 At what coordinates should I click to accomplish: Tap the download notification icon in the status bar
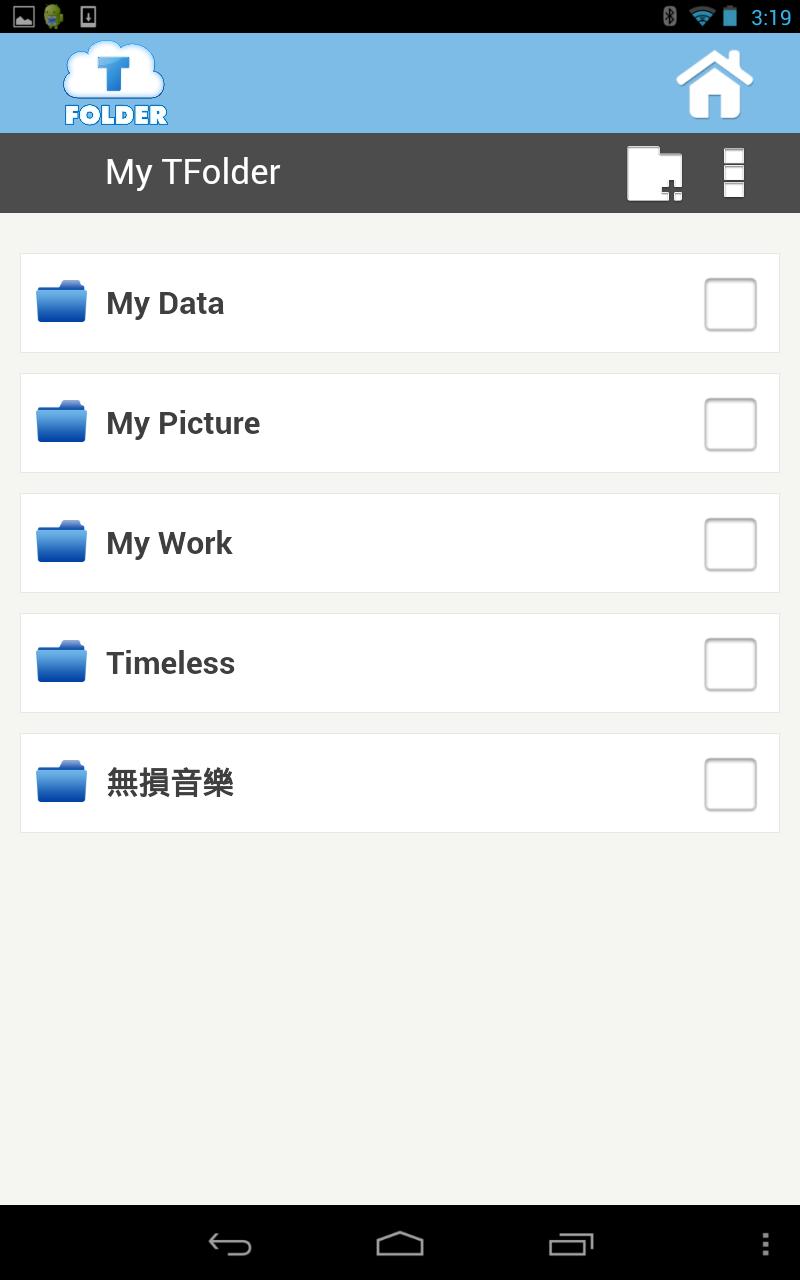[x=88, y=16]
